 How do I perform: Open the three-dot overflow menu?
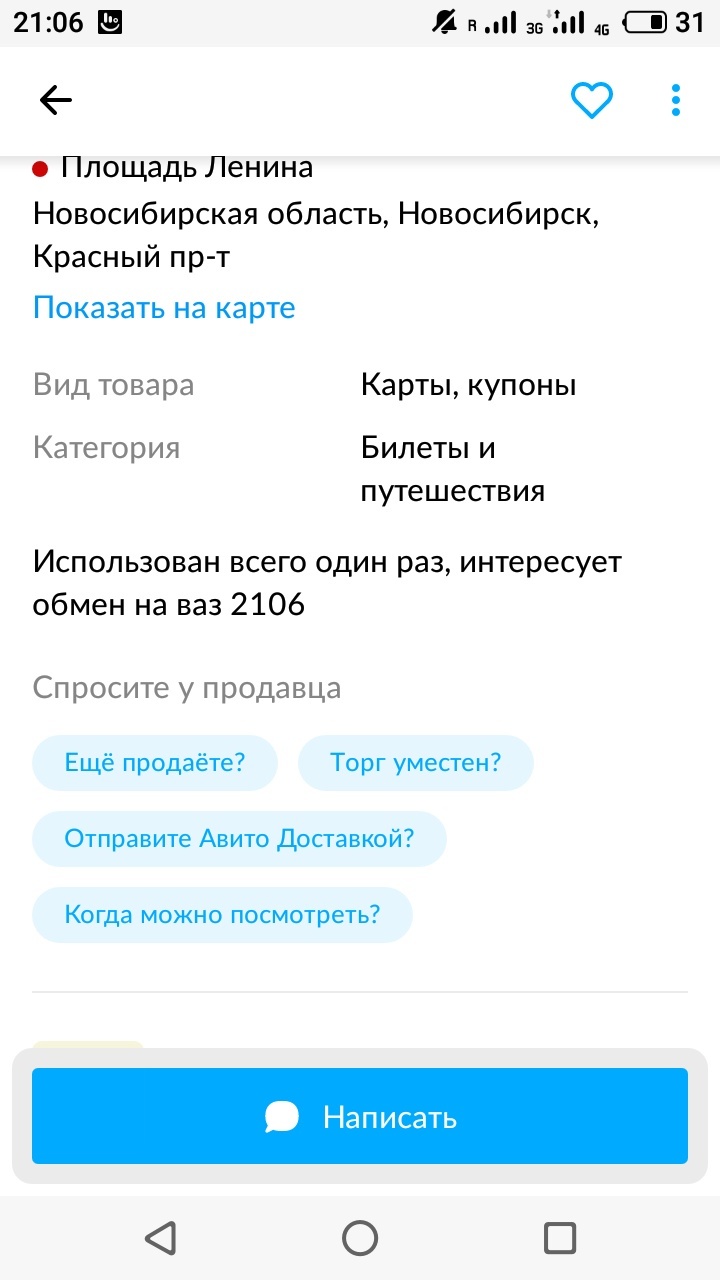676,100
